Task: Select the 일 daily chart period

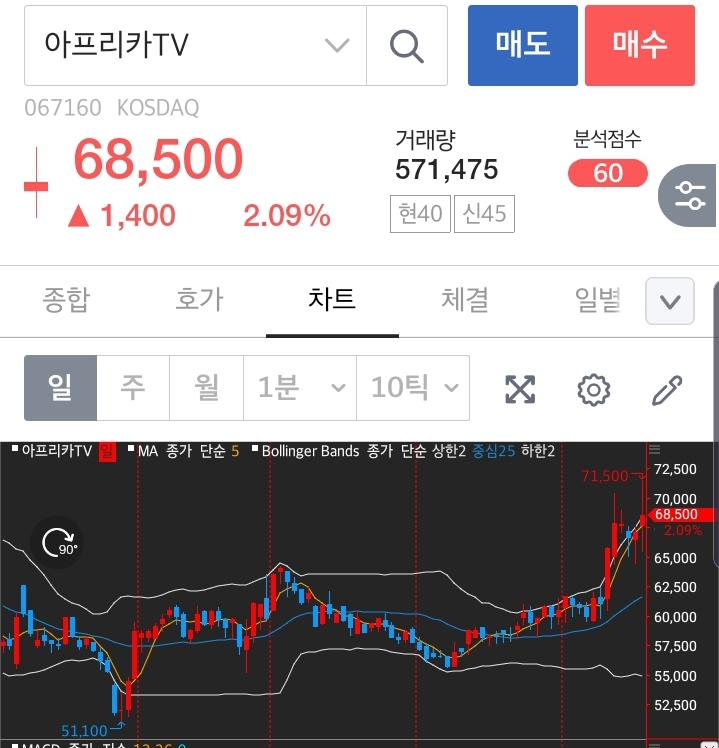Action: pyautogui.click(x=60, y=388)
